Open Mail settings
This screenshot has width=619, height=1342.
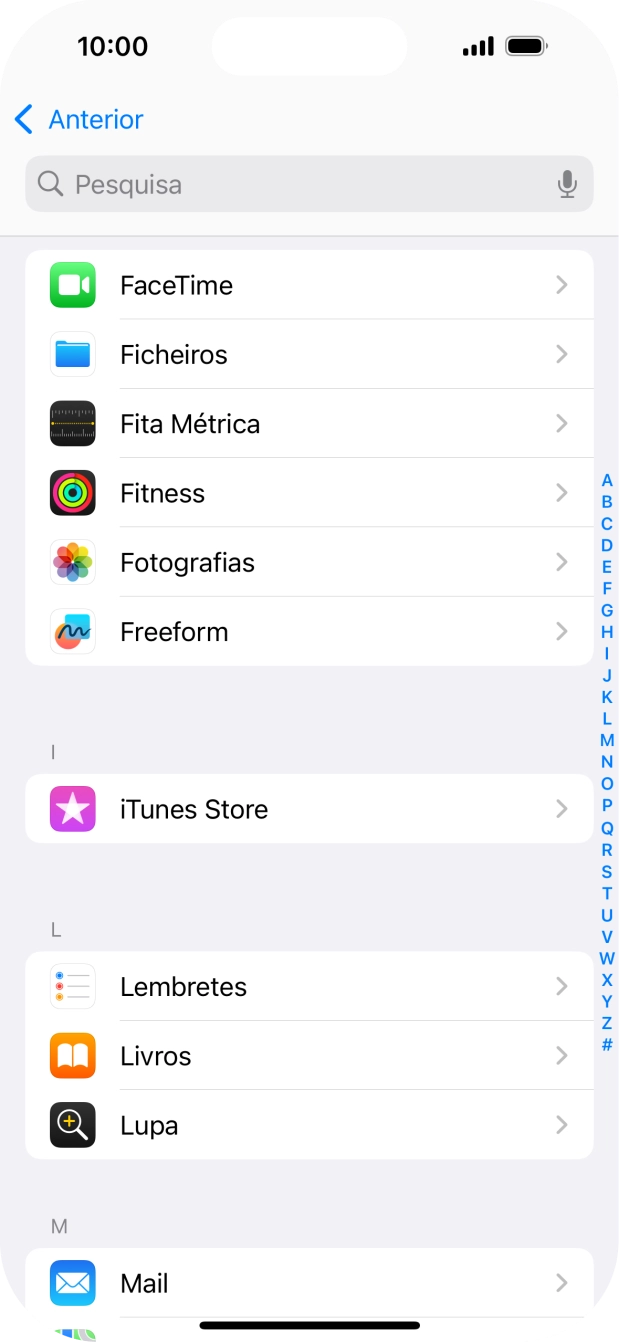coord(309,1283)
